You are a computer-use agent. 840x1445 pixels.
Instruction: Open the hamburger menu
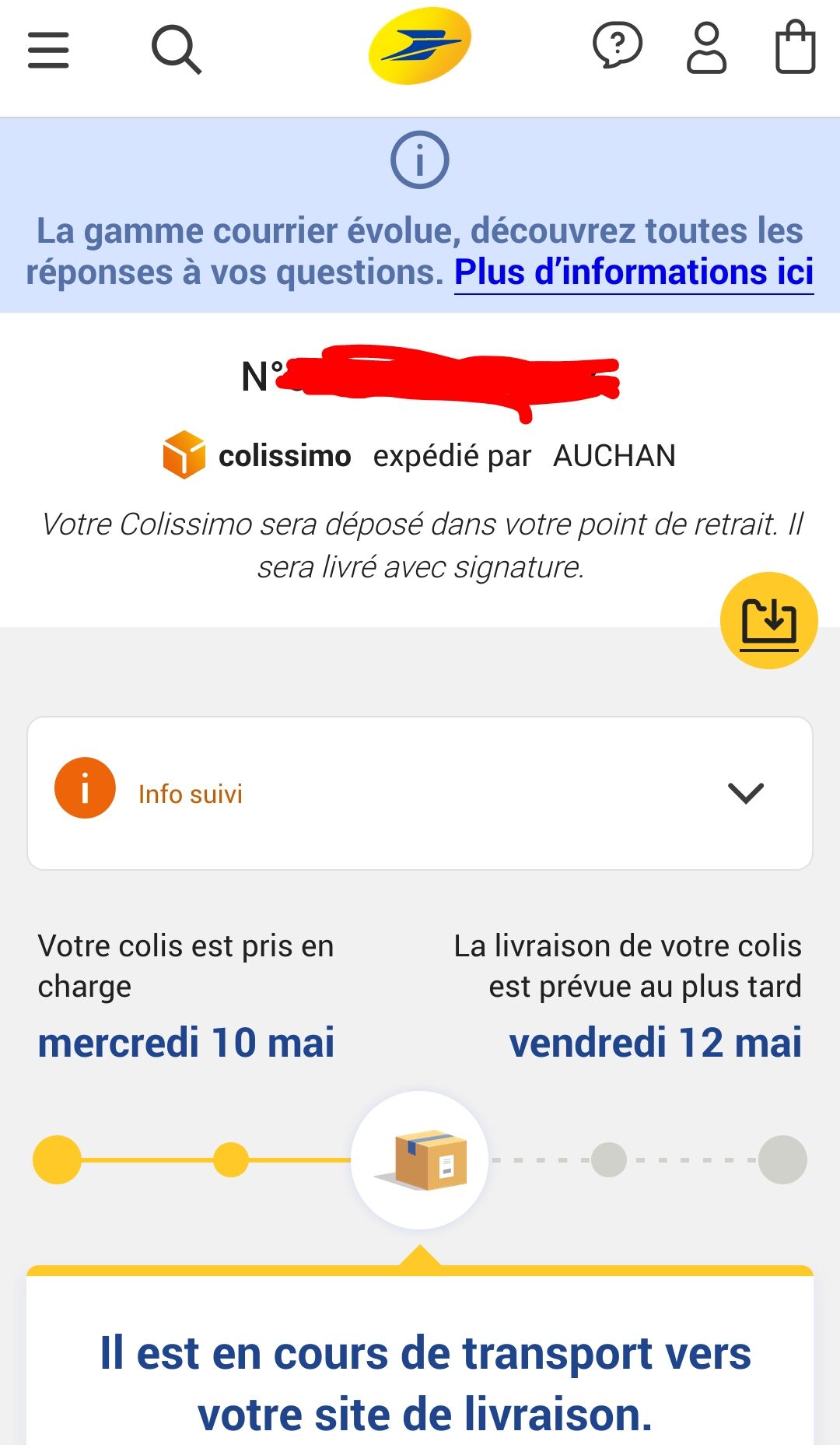tap(48, 50)
